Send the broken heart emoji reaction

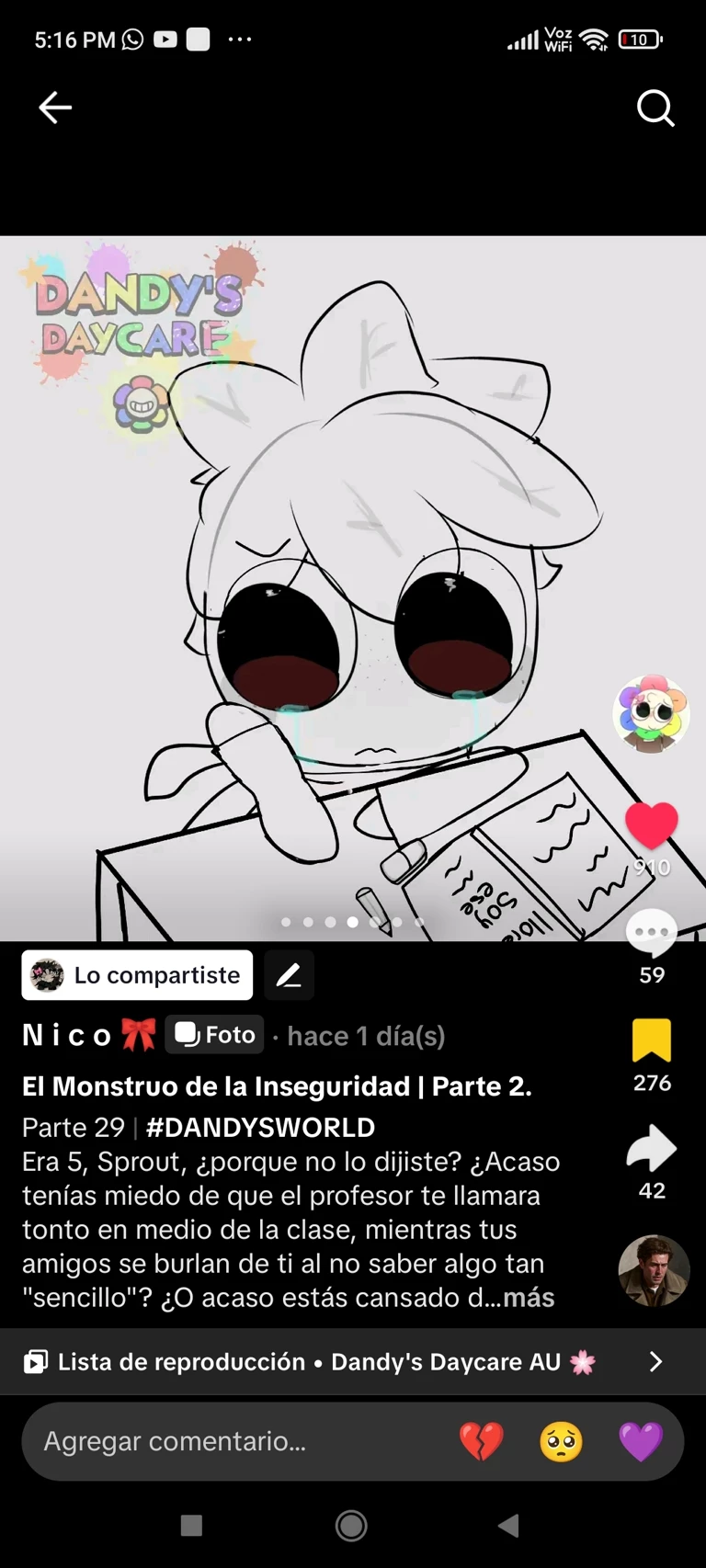click(481, 1441)
